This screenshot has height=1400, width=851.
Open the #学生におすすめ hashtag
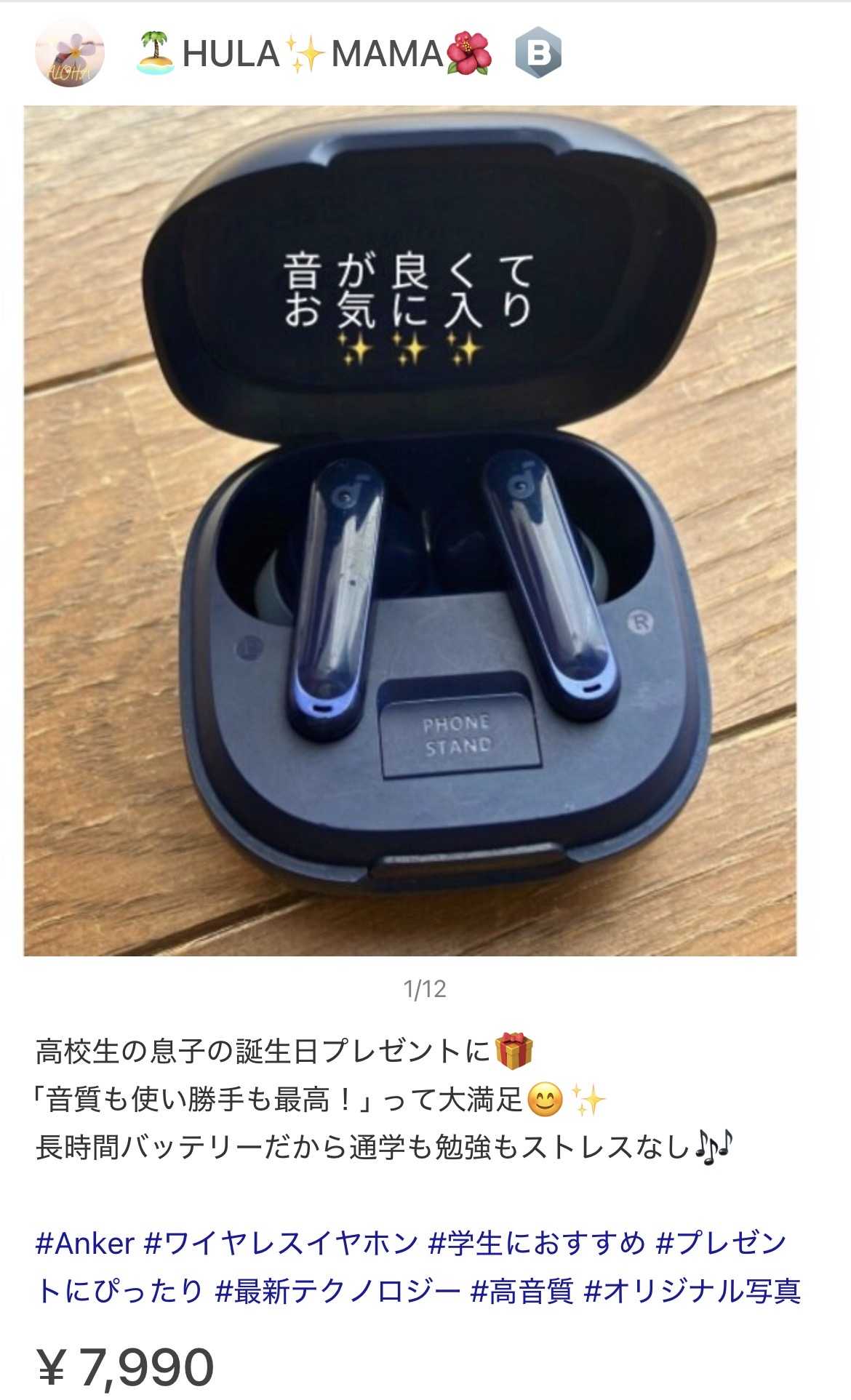click(x=536, y=1244)
